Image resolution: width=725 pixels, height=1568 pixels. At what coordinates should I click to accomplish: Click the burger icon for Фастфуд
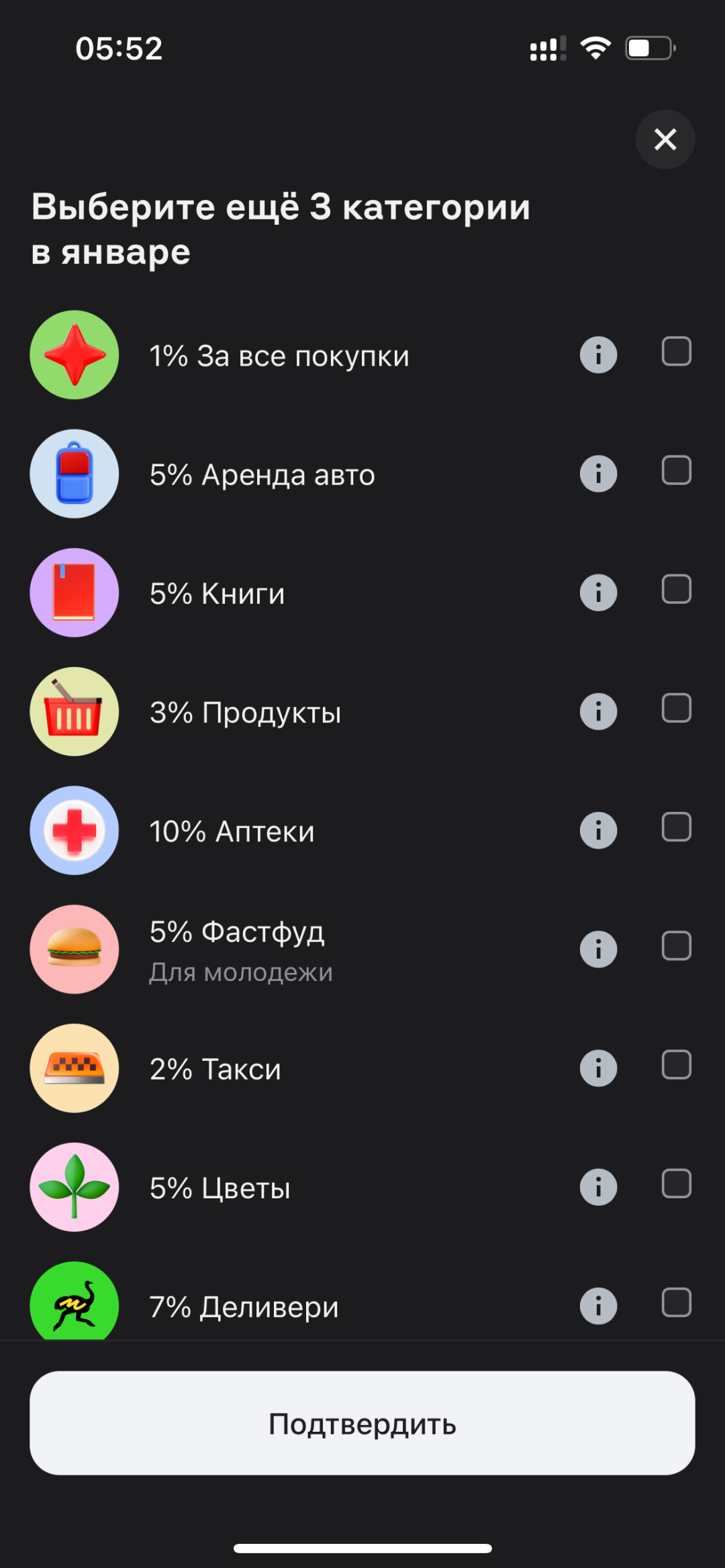click(x=74, y=949)
